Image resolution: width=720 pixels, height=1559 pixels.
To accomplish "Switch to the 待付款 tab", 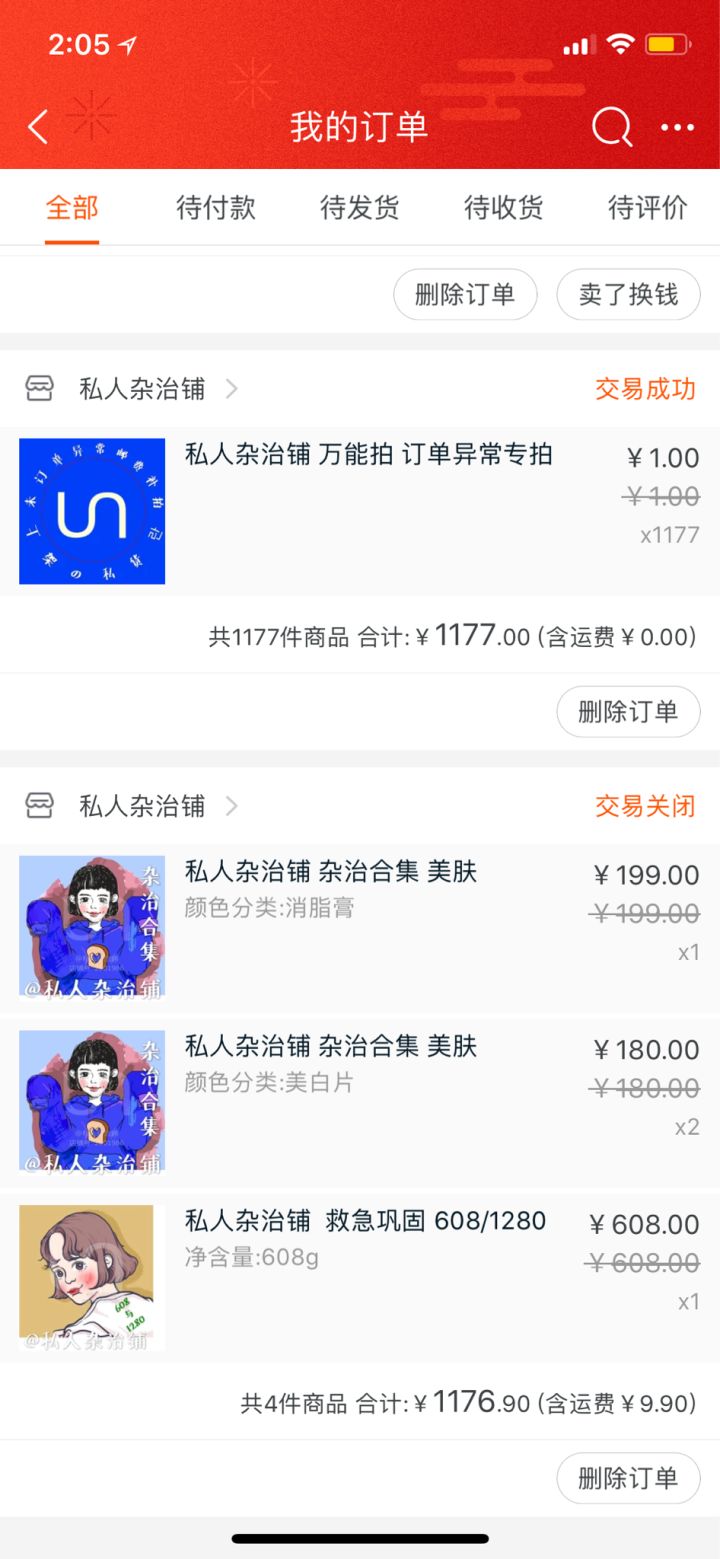I will [x=216, y=208].
